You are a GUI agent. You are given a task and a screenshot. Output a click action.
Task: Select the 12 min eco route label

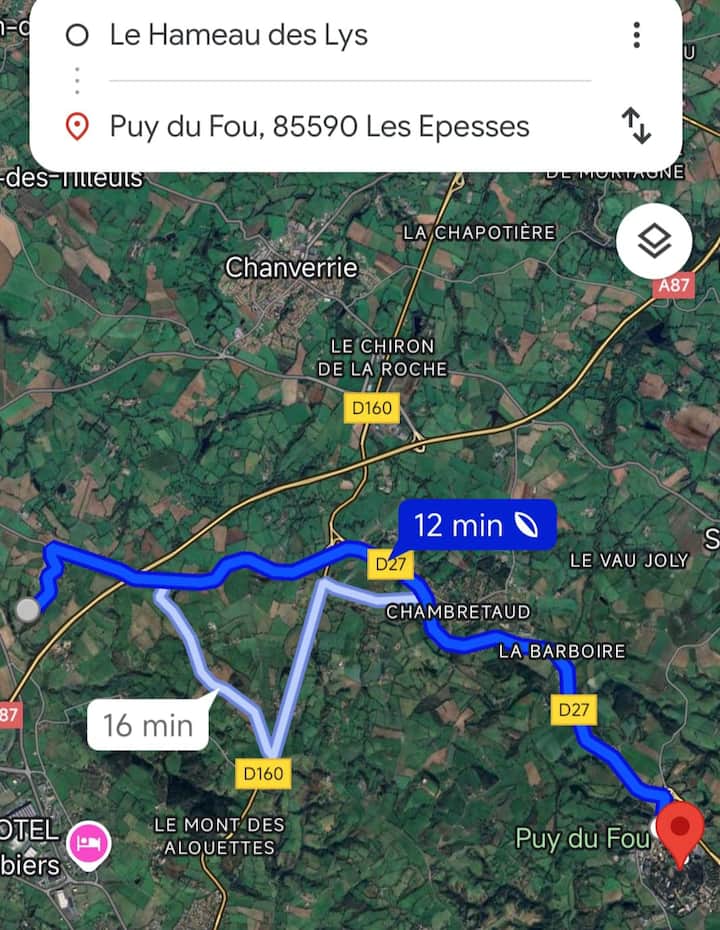[476, 525]
